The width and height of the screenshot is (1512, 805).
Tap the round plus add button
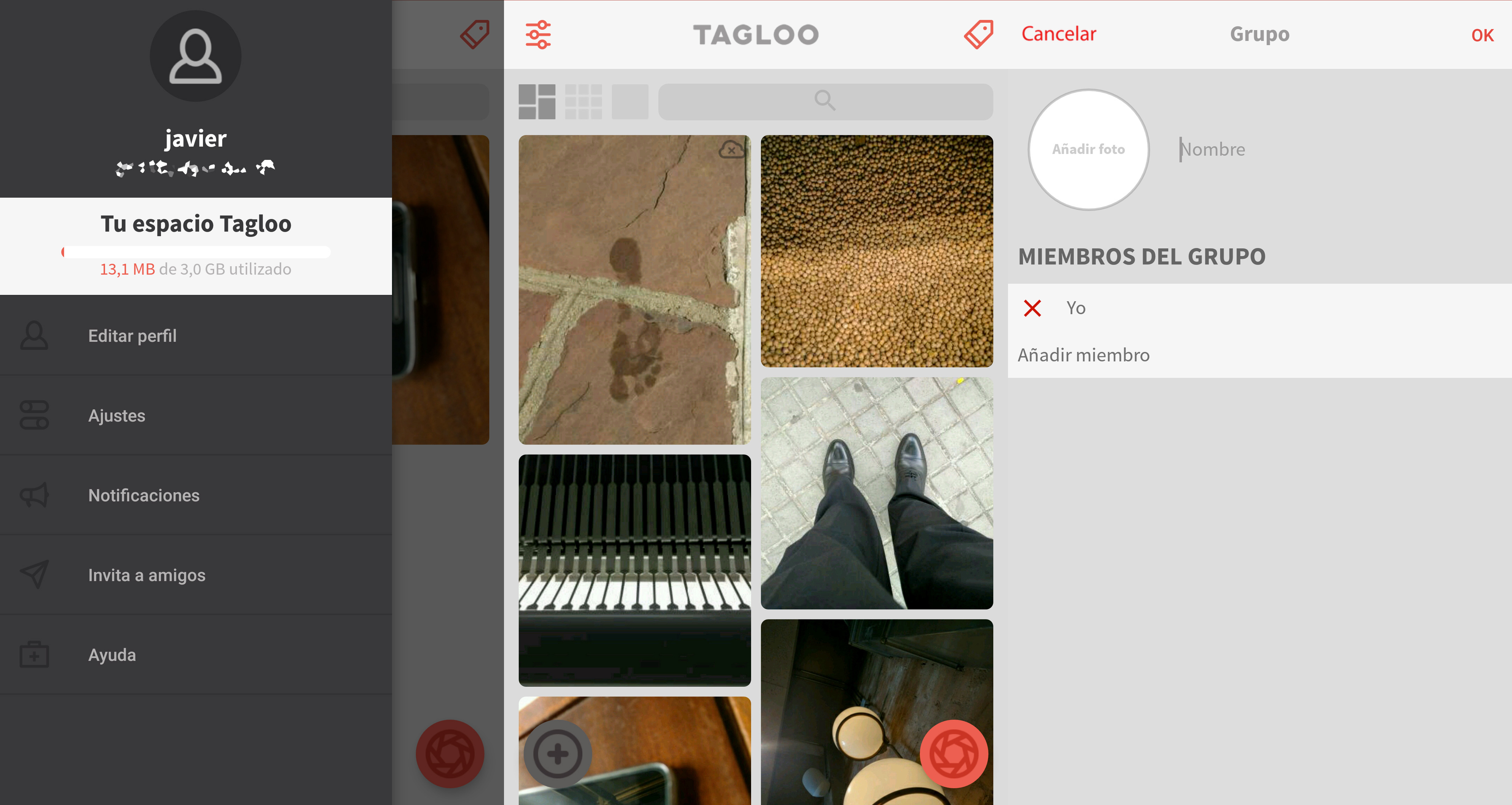(x=557, y=753)
